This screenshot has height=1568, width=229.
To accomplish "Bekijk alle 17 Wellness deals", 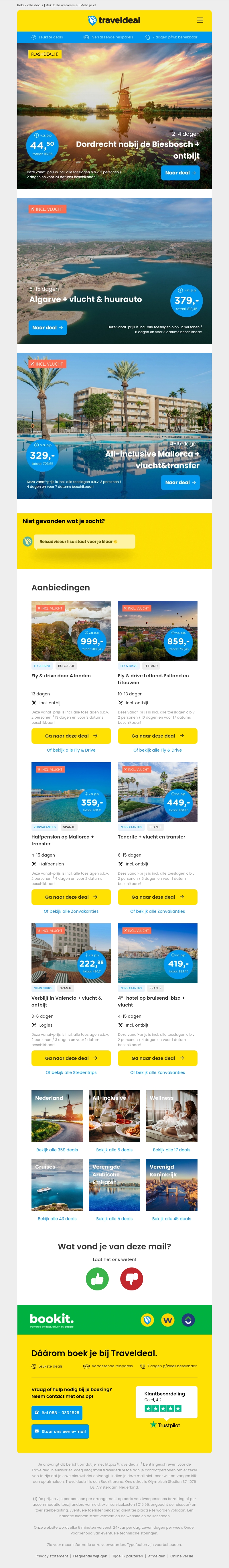I will tap(171, 1150).
